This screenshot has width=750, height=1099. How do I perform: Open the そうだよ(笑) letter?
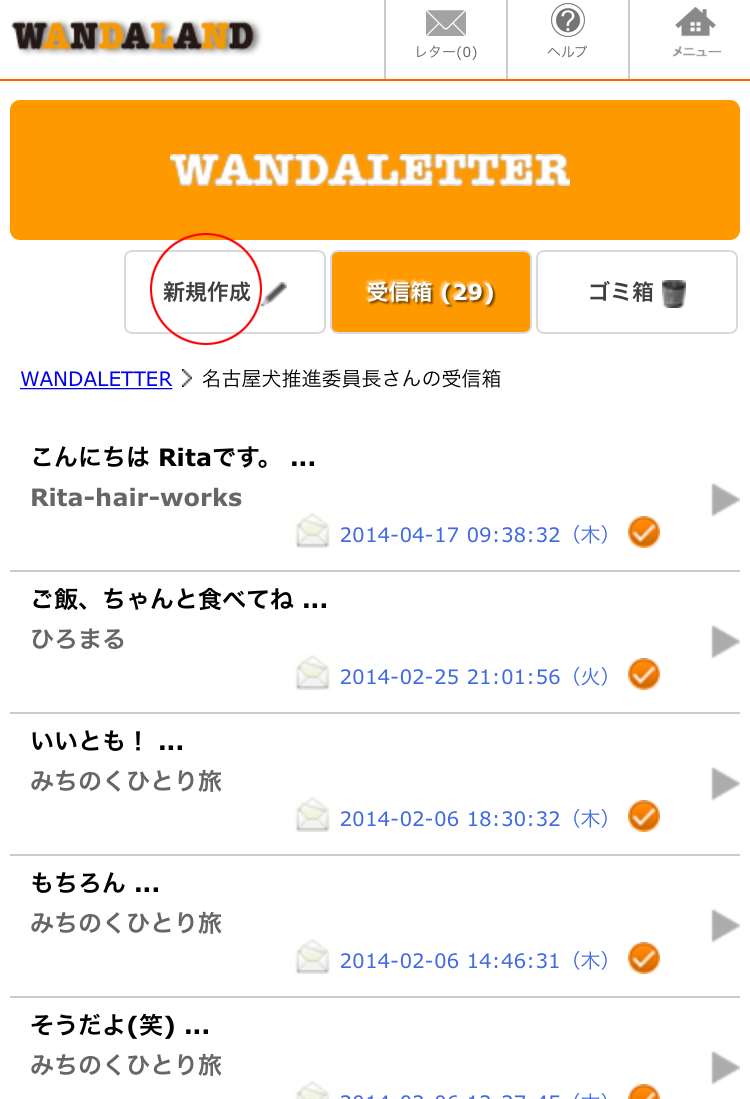tap(360, 1045)
